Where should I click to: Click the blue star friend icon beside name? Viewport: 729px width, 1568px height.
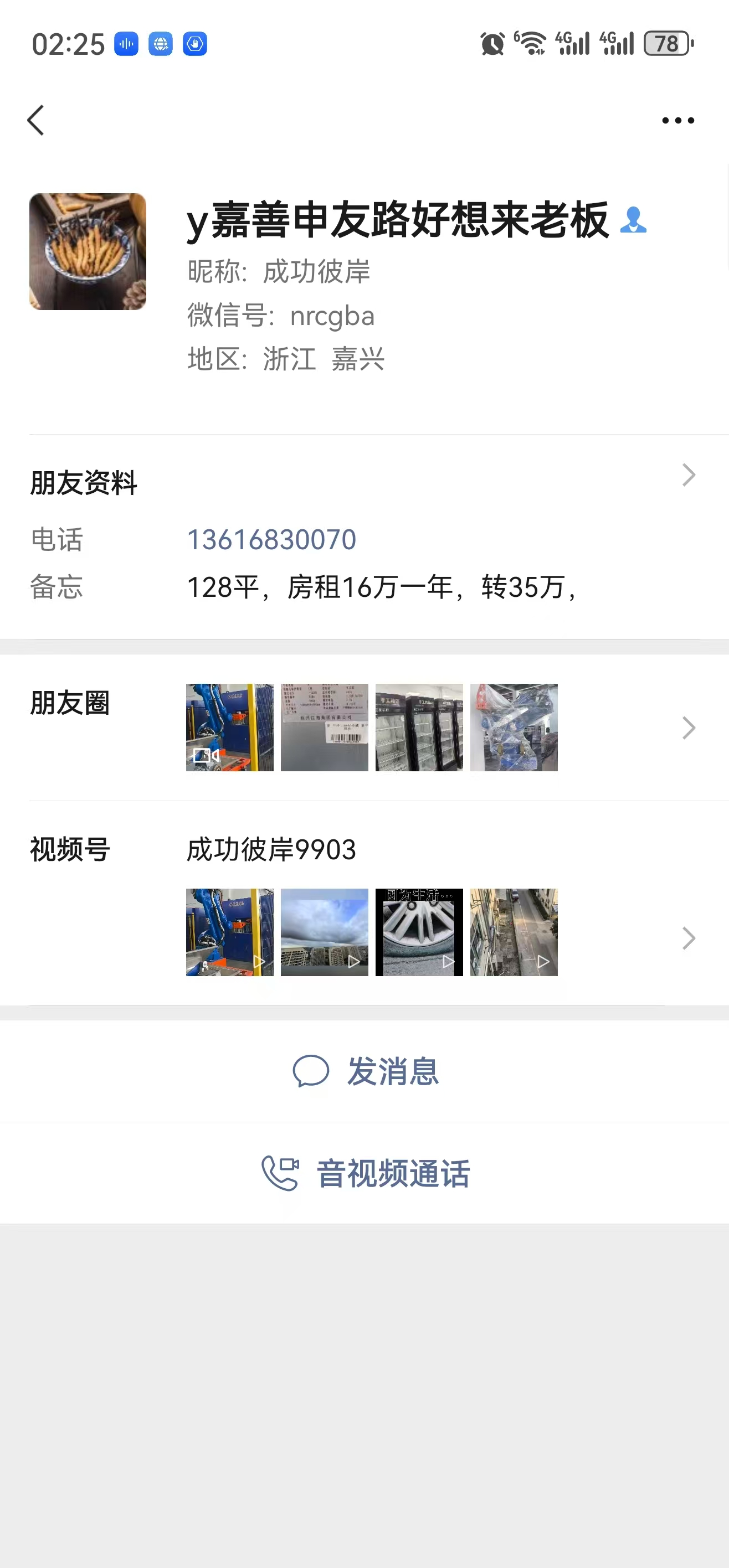pos(634,221)
